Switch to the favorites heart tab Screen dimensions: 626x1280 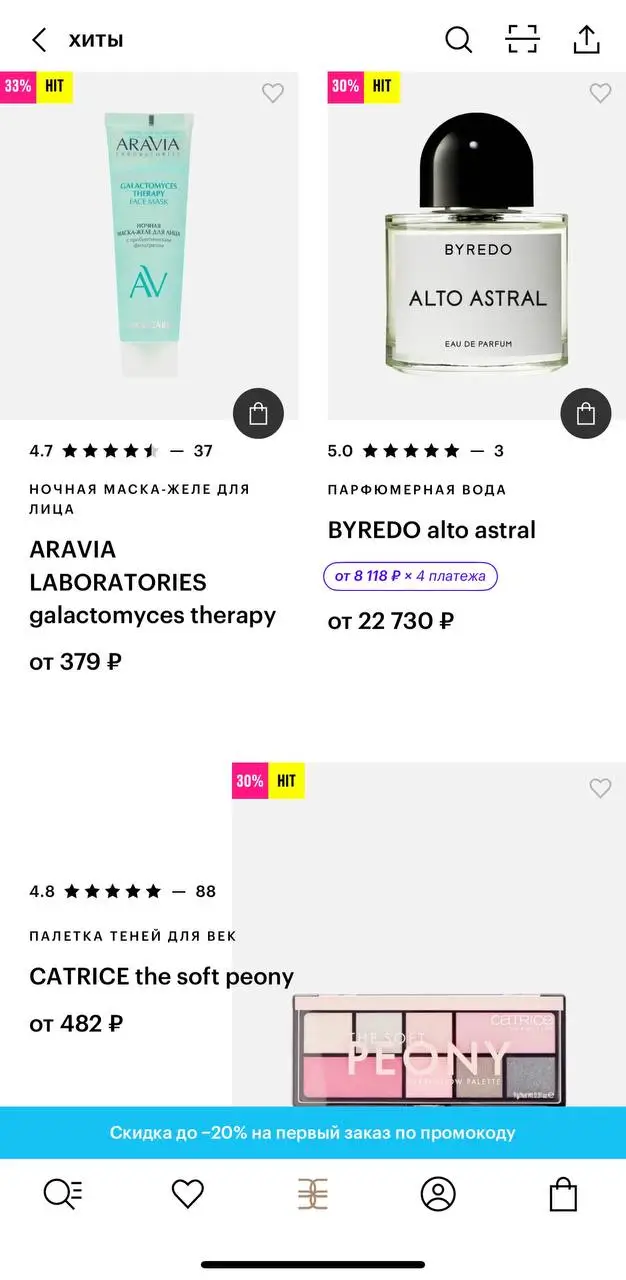click(x=188, y=1194)
